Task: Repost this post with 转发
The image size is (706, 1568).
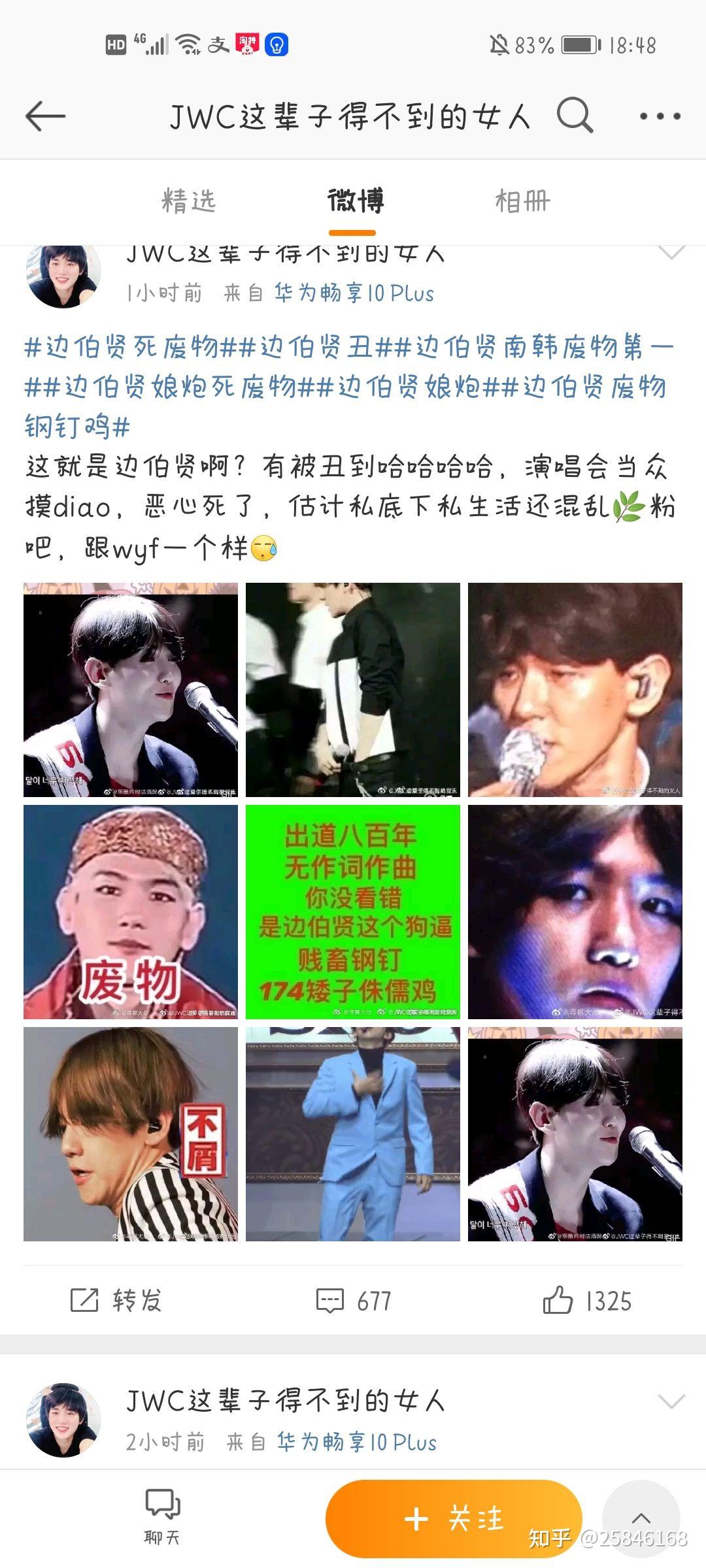Action: point(116,1300)
